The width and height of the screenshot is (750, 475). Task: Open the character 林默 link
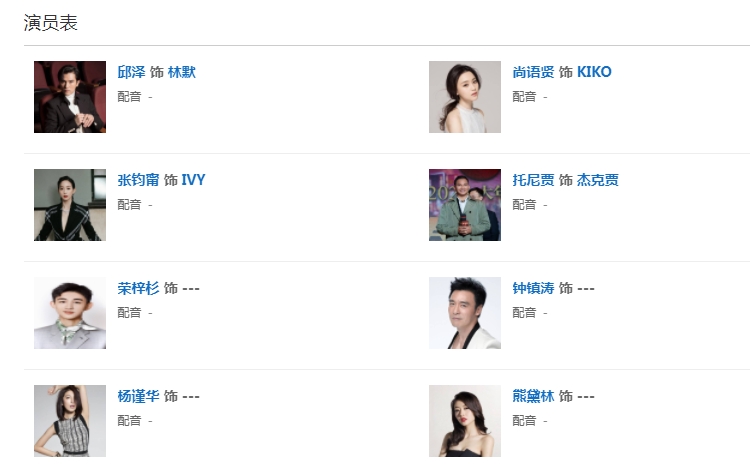pos(182,72)
